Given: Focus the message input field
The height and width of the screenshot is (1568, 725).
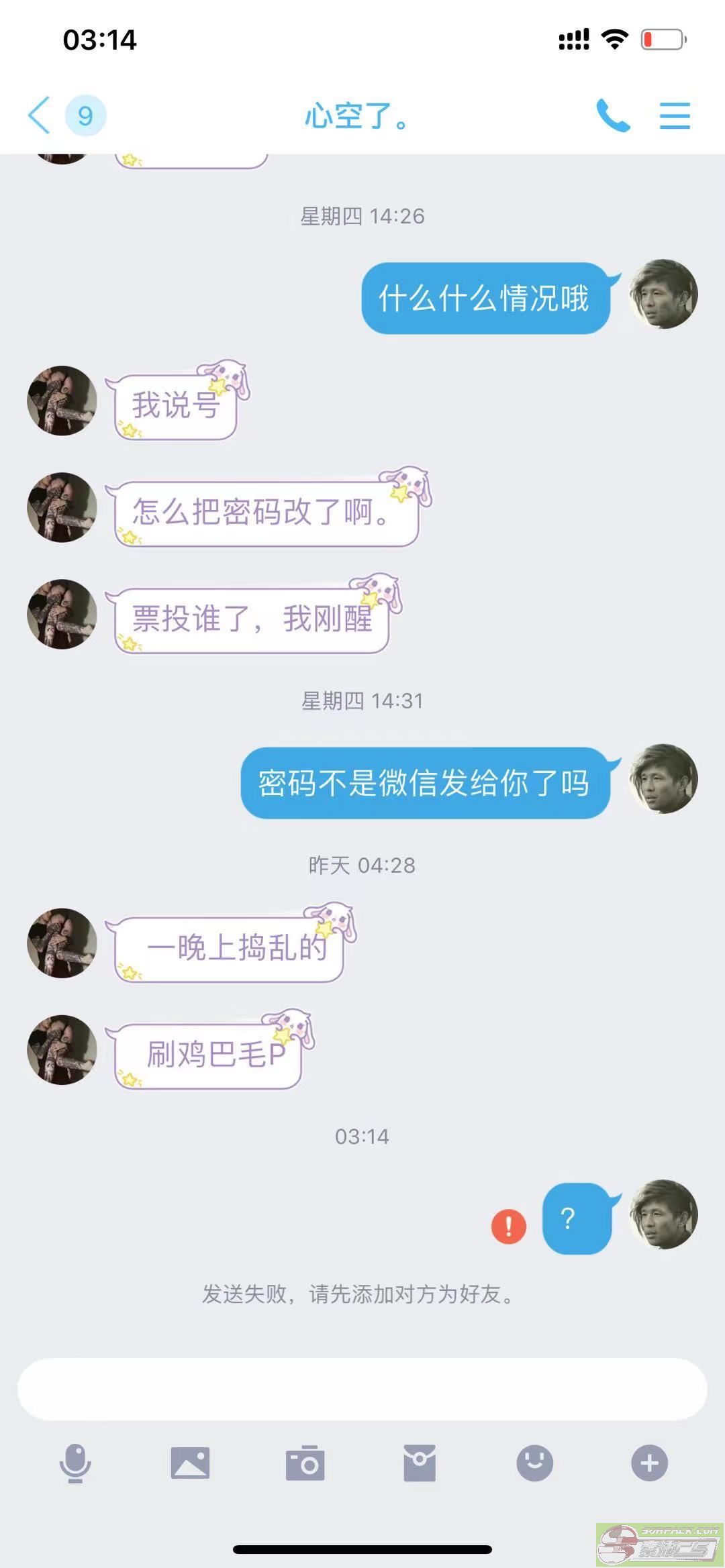Looking at the screenshot, I should tap(362, 1389).
